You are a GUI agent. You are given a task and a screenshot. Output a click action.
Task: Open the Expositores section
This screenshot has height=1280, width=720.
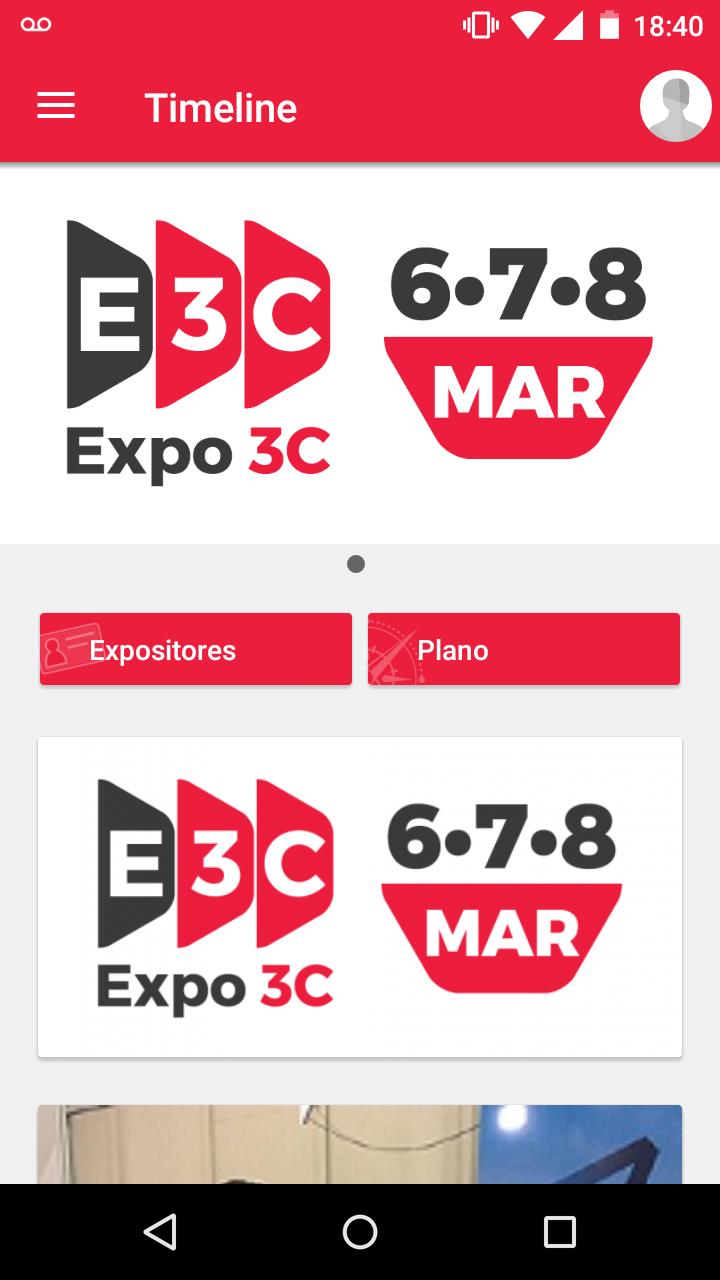click(196, 650)
